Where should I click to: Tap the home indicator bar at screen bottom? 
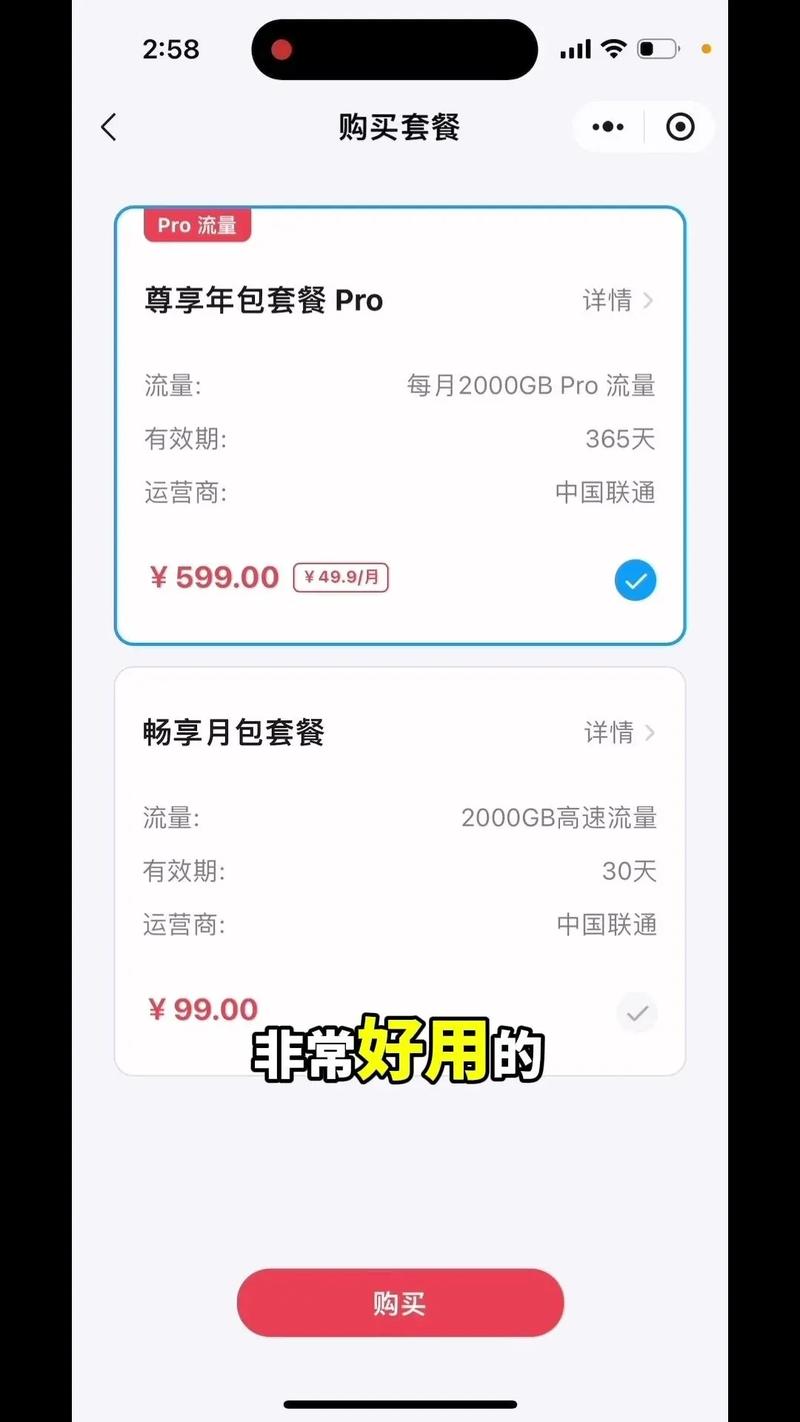[x=399, y=1404]
